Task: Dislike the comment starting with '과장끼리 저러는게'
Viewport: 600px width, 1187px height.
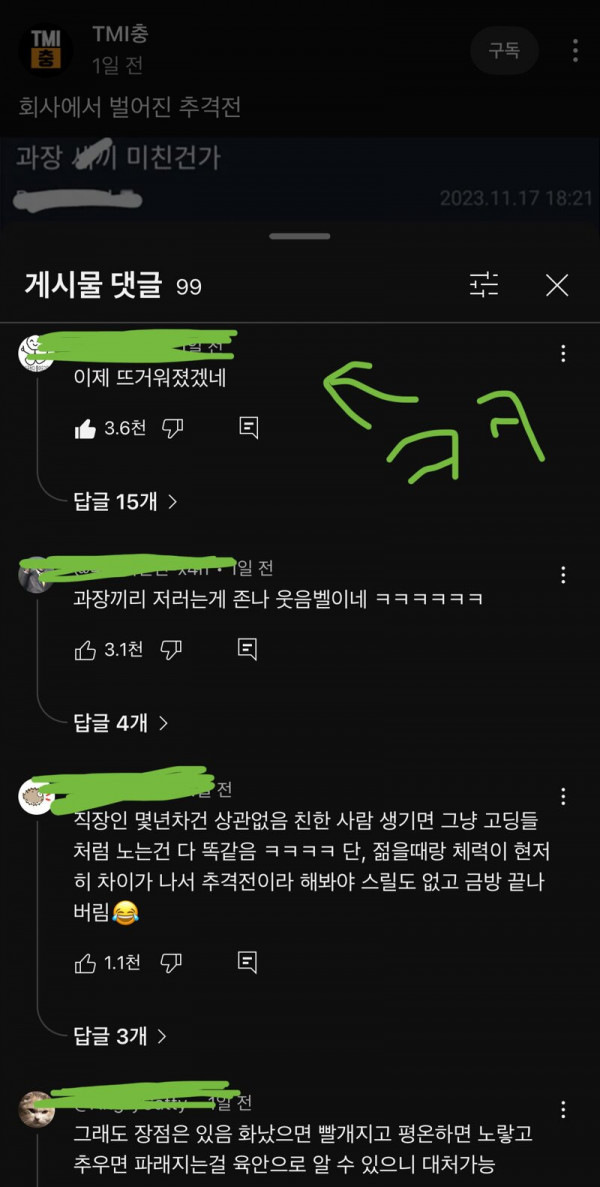Action: point(172,650)
